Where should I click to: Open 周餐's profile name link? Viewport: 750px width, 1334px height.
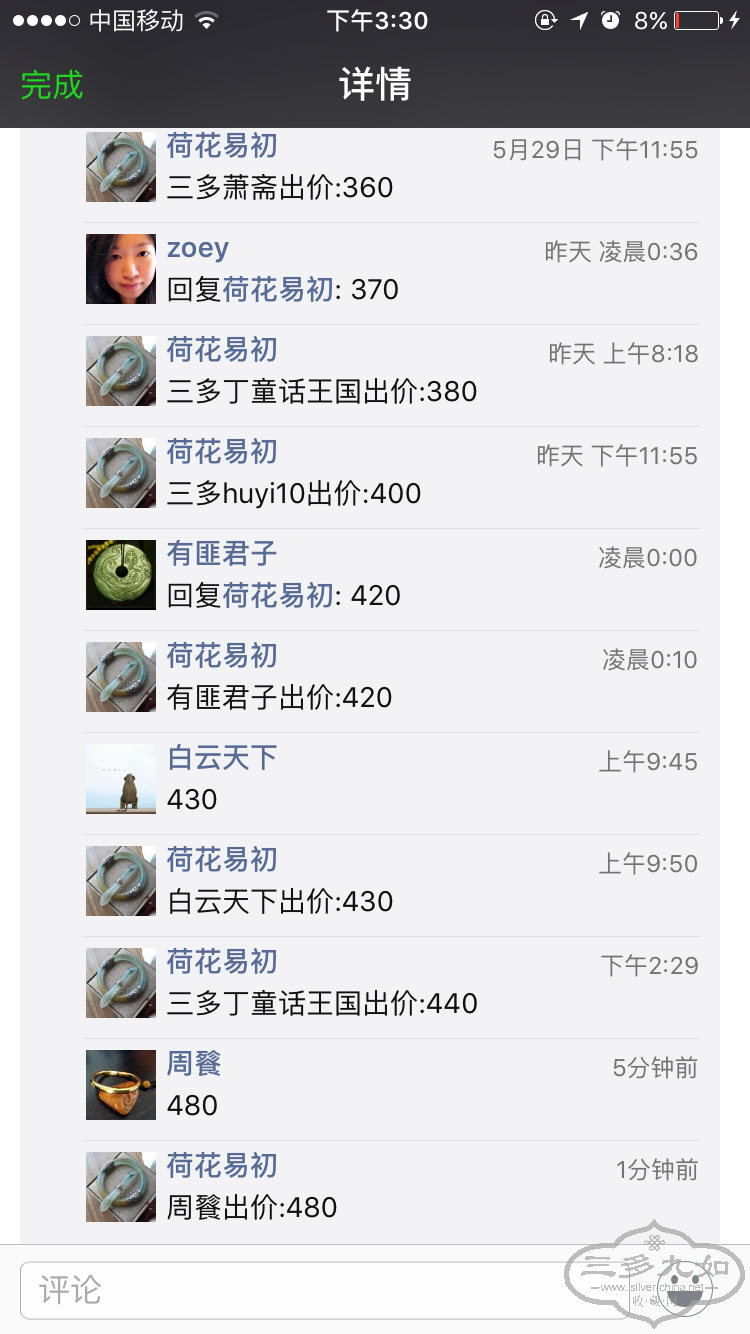194,1064
